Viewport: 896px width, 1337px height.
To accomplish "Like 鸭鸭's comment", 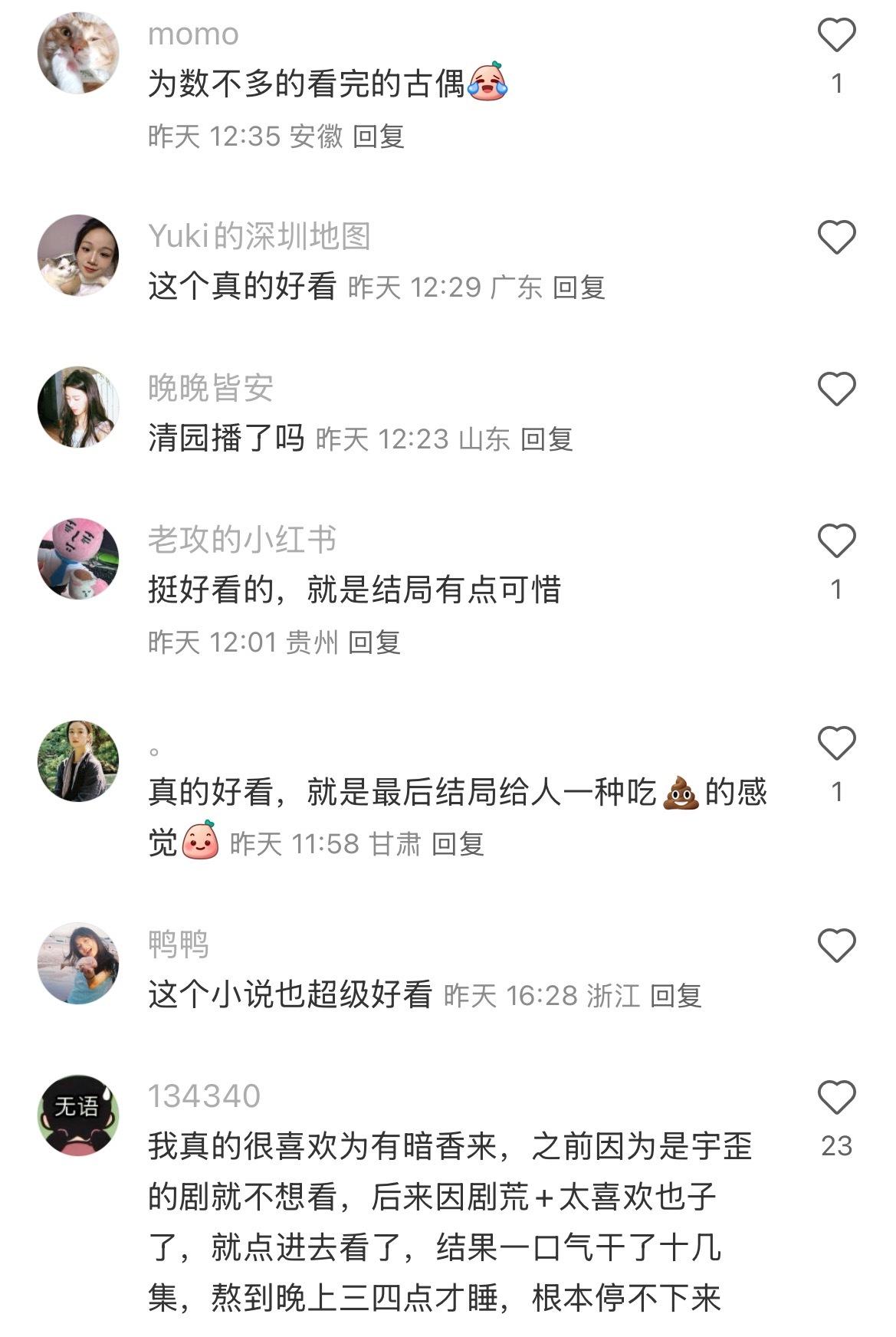I will pyautogui.click(x=836, y=945).
